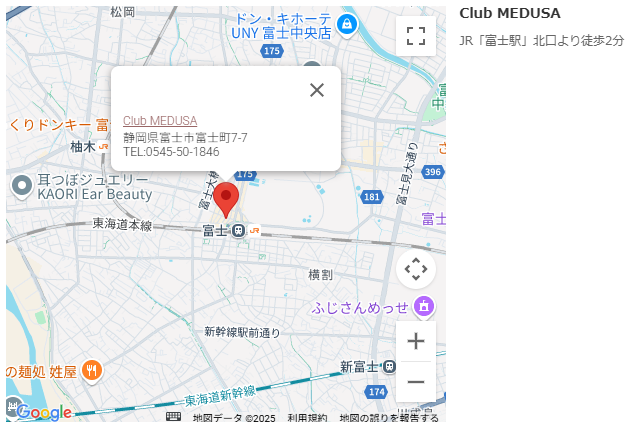Select the ふじさんめっせ place marker

point(423,306)
